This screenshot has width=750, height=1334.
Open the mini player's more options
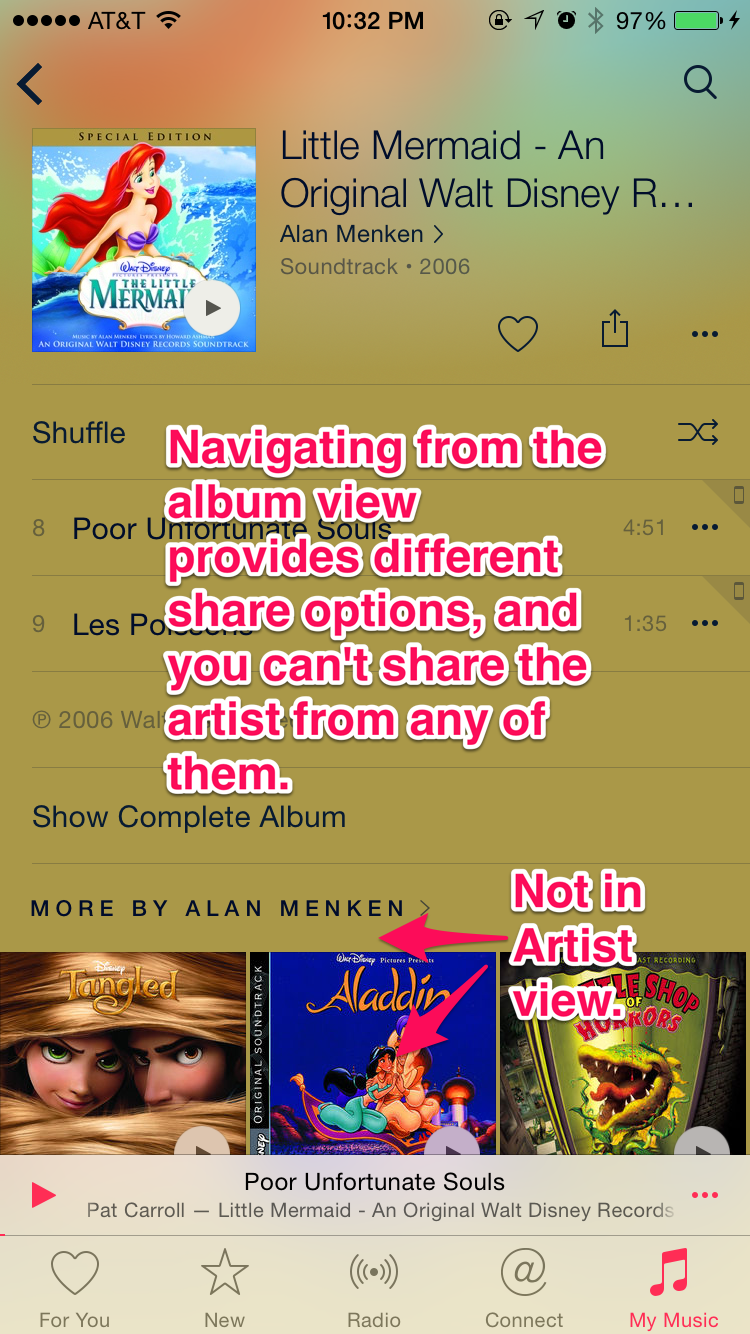[704, 1195]
